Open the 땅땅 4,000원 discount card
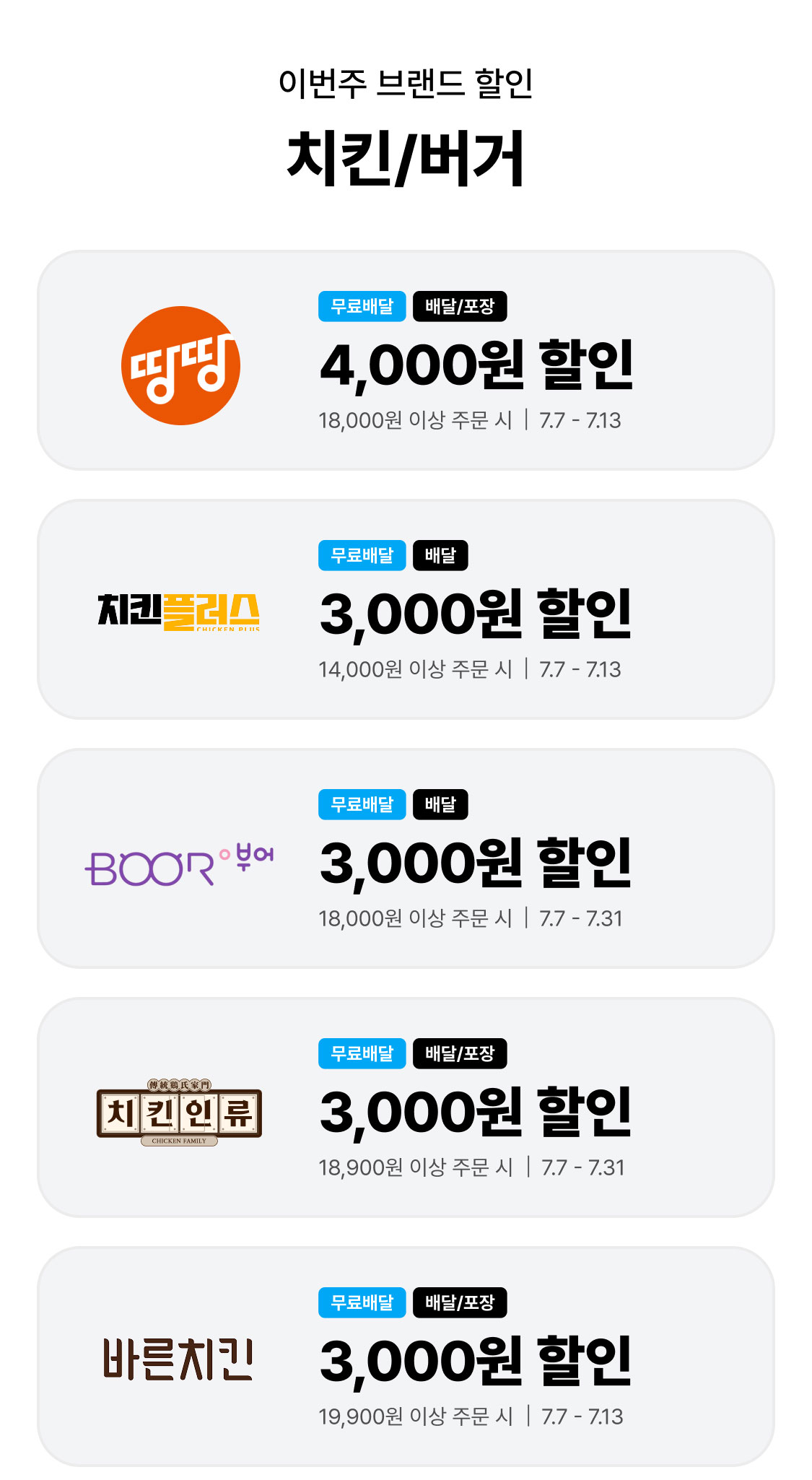Screen dimensions: 812x1480 [x=406, y=361]
